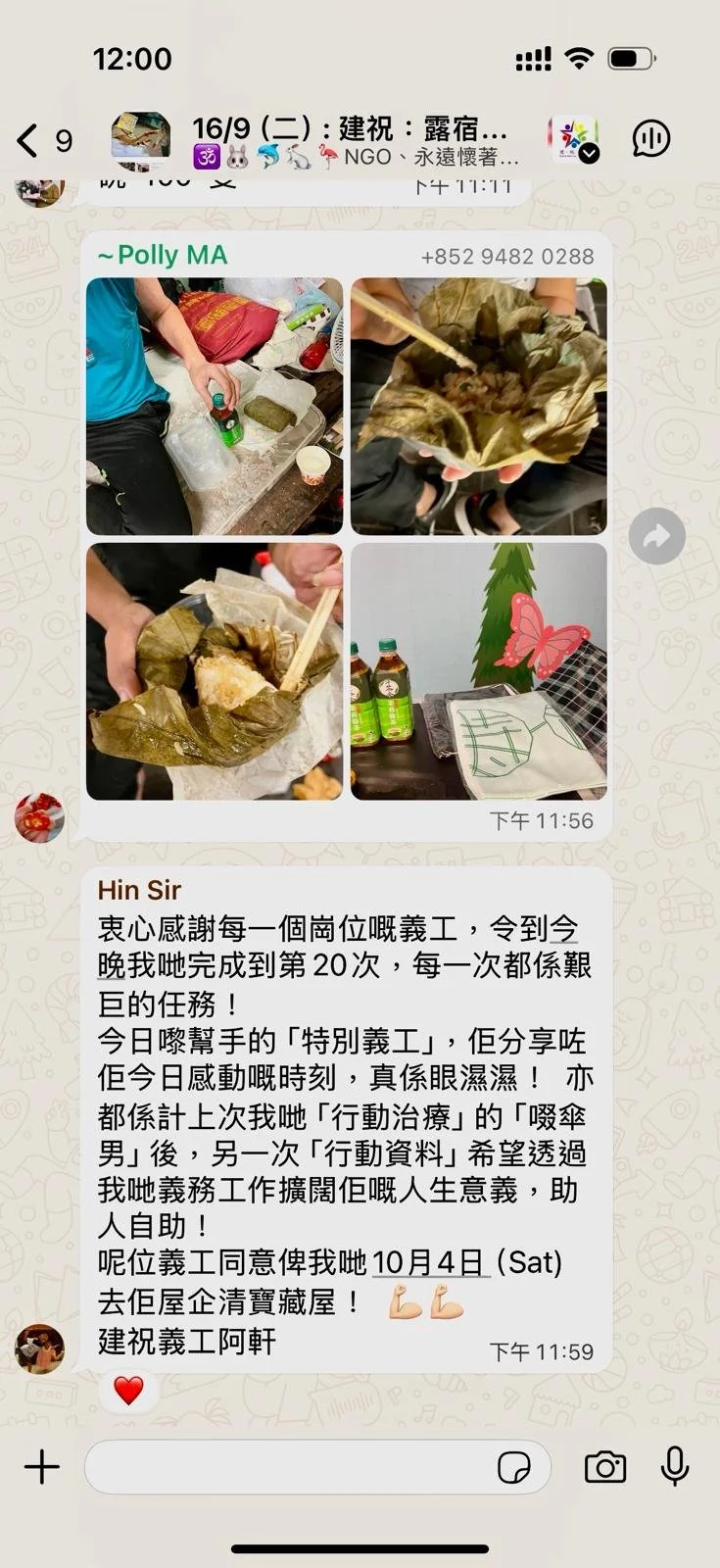Open Polly MA's phone number +852 9482 0288
720x1568 pixels.
click(x=507, y=257)
